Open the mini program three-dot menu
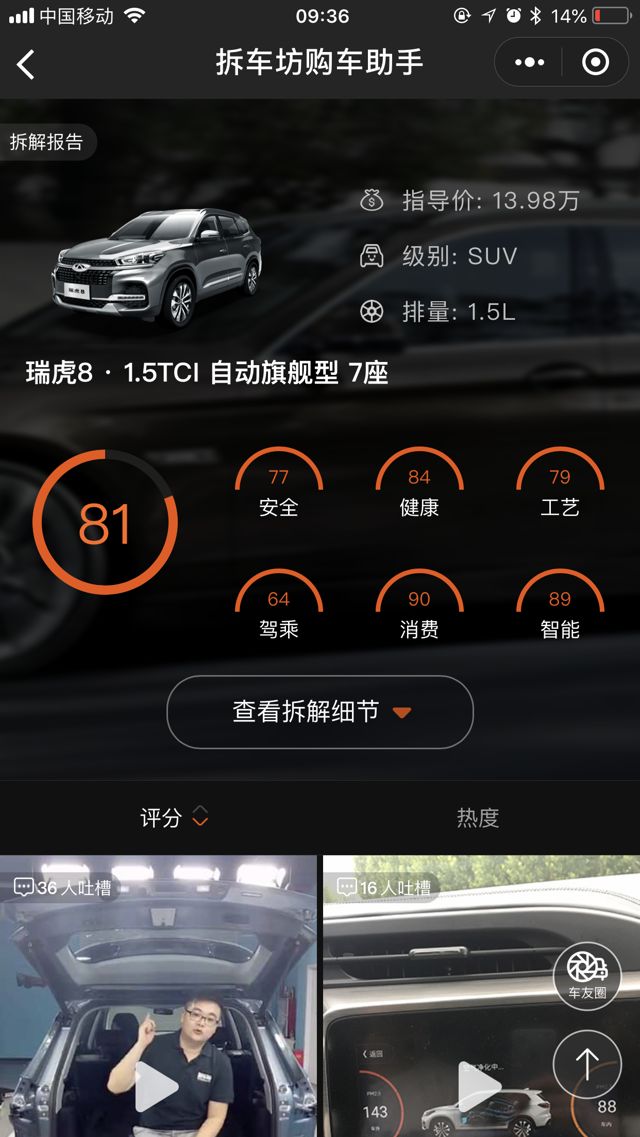The image size is (640, 1137). [x=530, y=63]
